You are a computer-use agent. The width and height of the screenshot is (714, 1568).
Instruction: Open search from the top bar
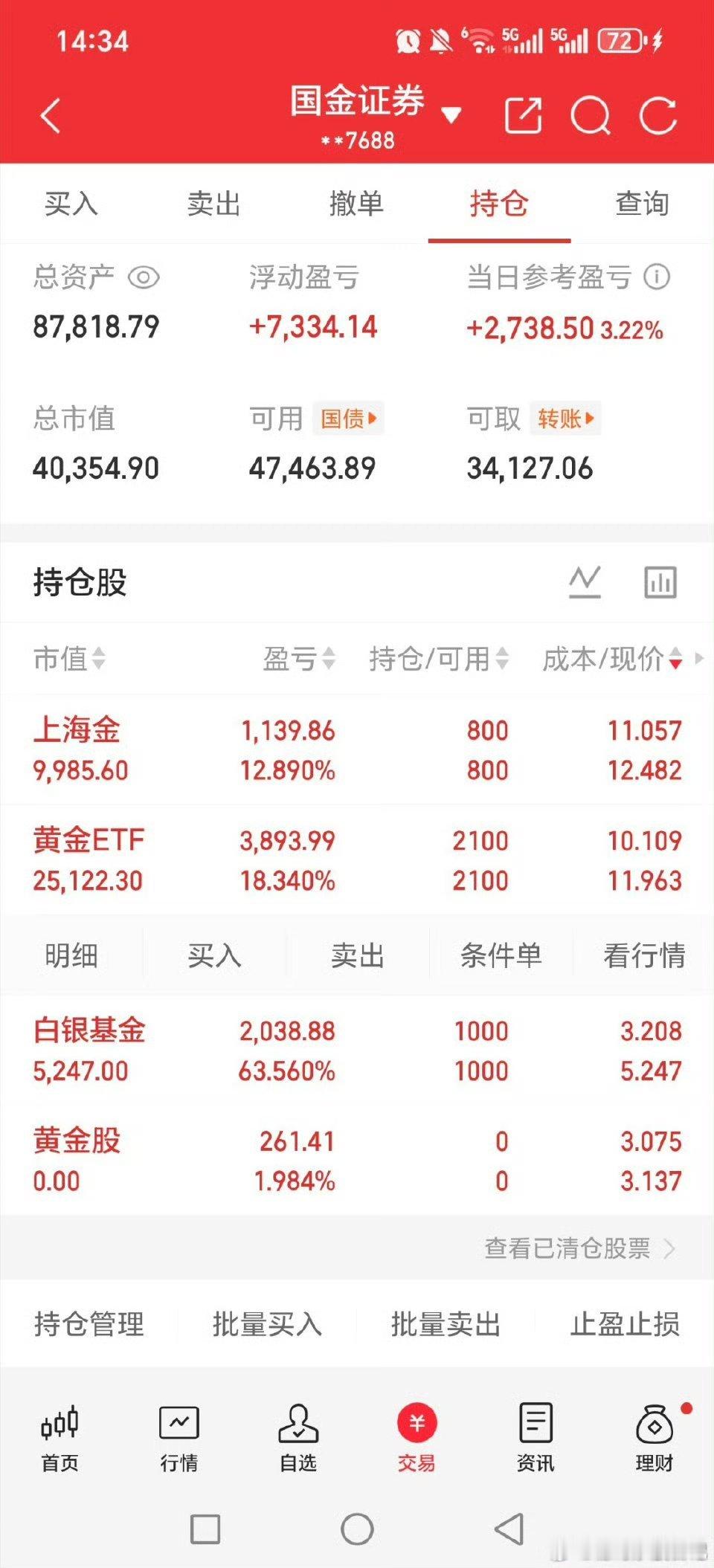[x=590, y=116]
